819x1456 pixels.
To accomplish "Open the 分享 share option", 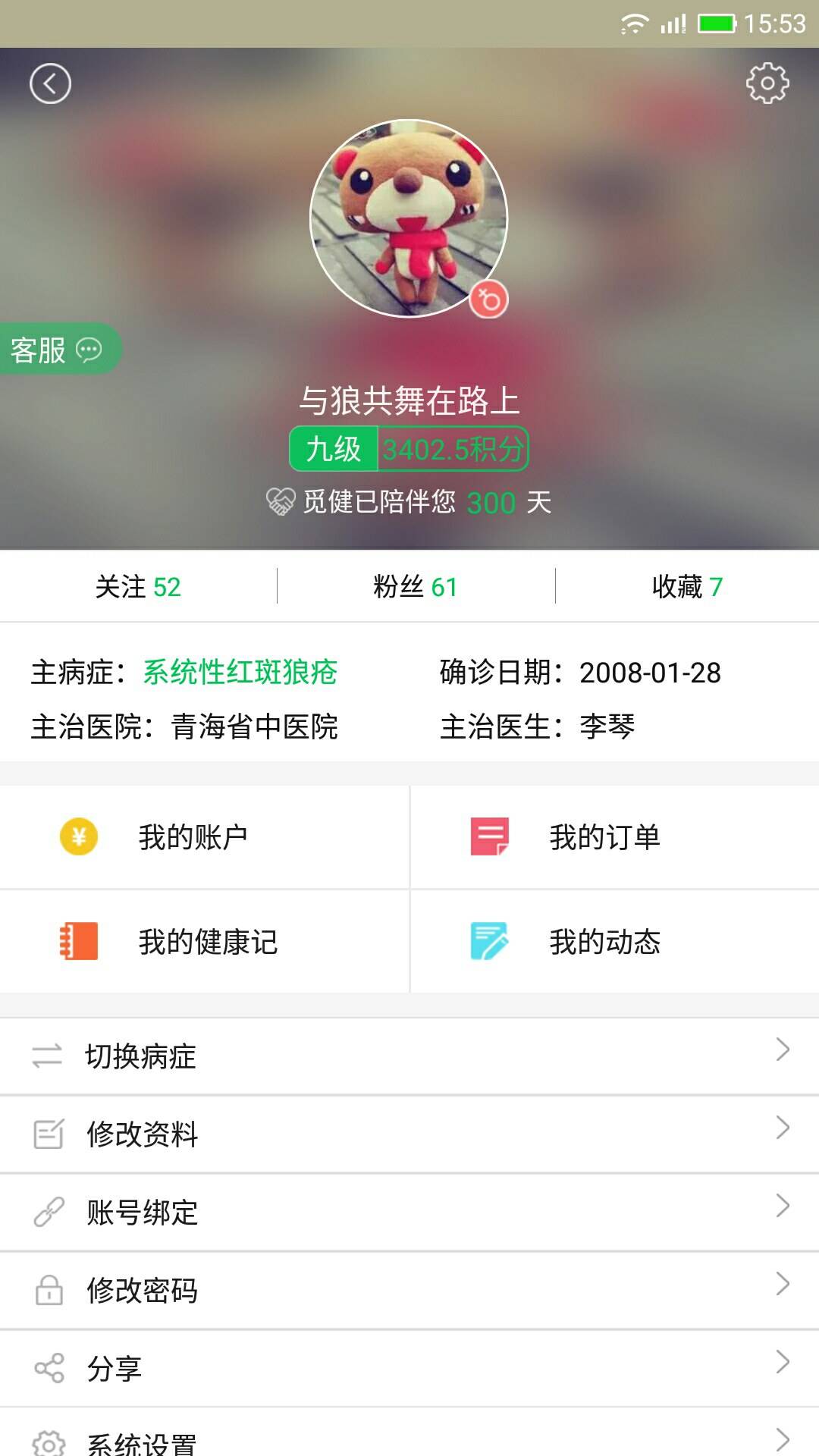I will coord(409,1369).
